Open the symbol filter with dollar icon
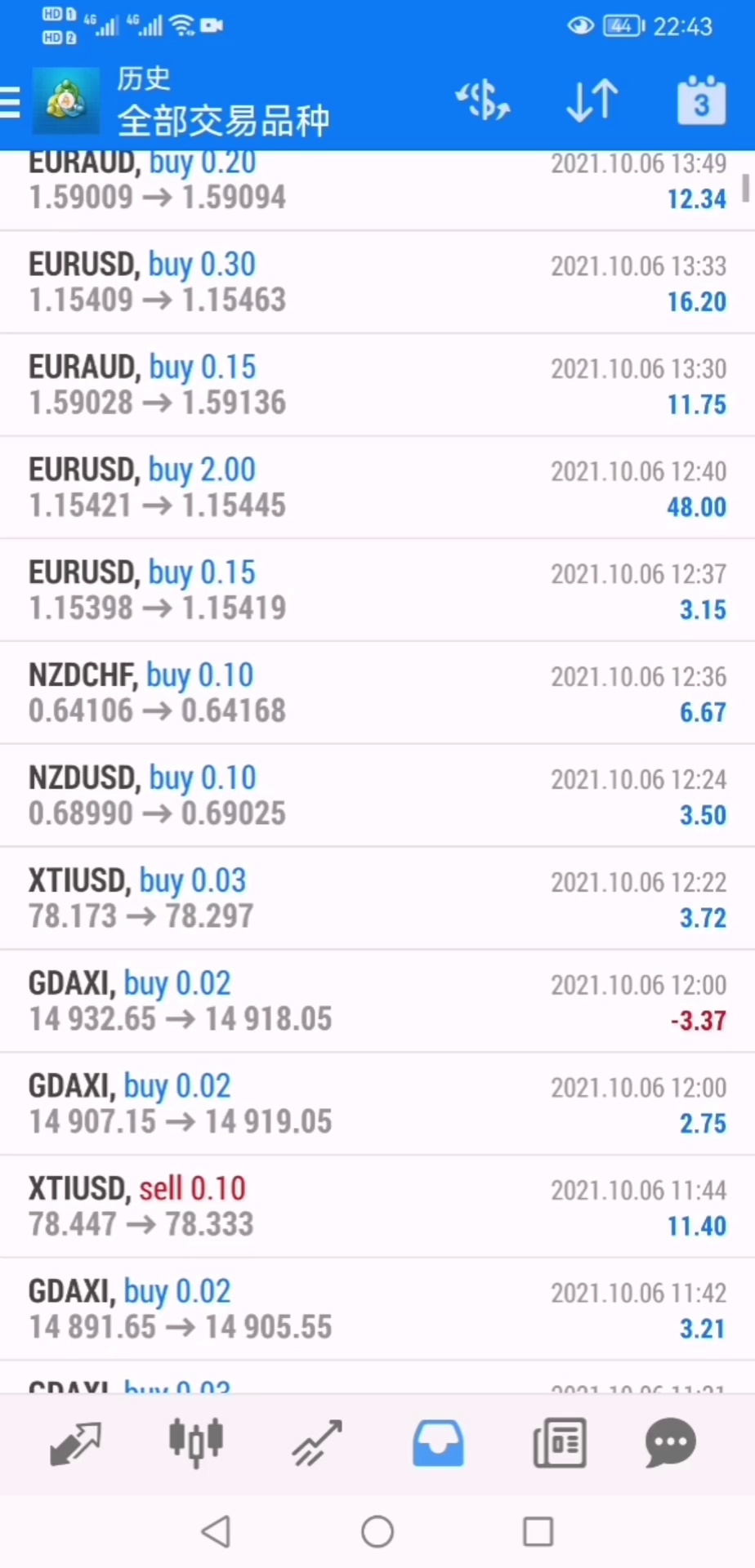 coord(483,101)
